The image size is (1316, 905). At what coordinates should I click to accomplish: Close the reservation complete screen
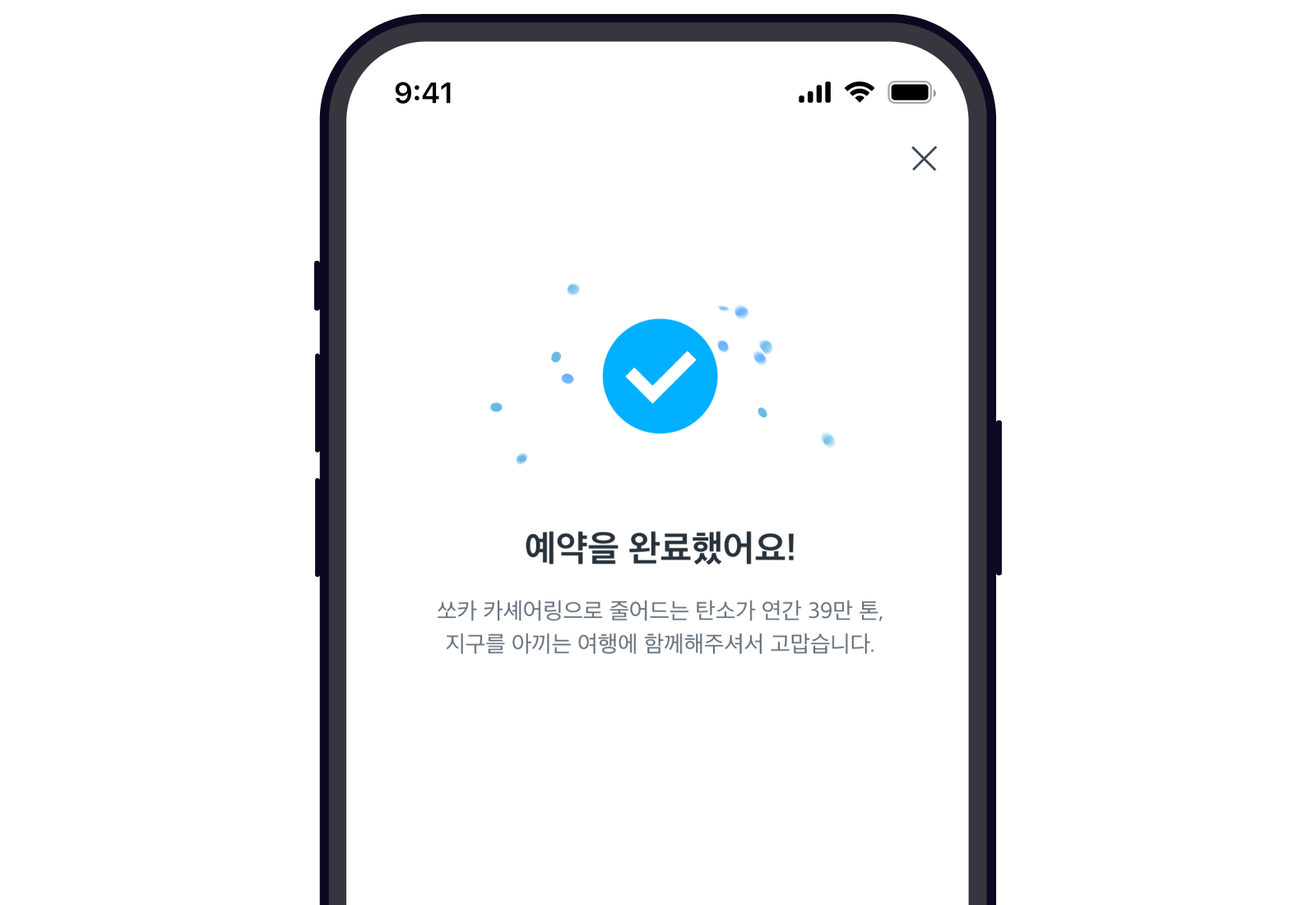[924, 159]
